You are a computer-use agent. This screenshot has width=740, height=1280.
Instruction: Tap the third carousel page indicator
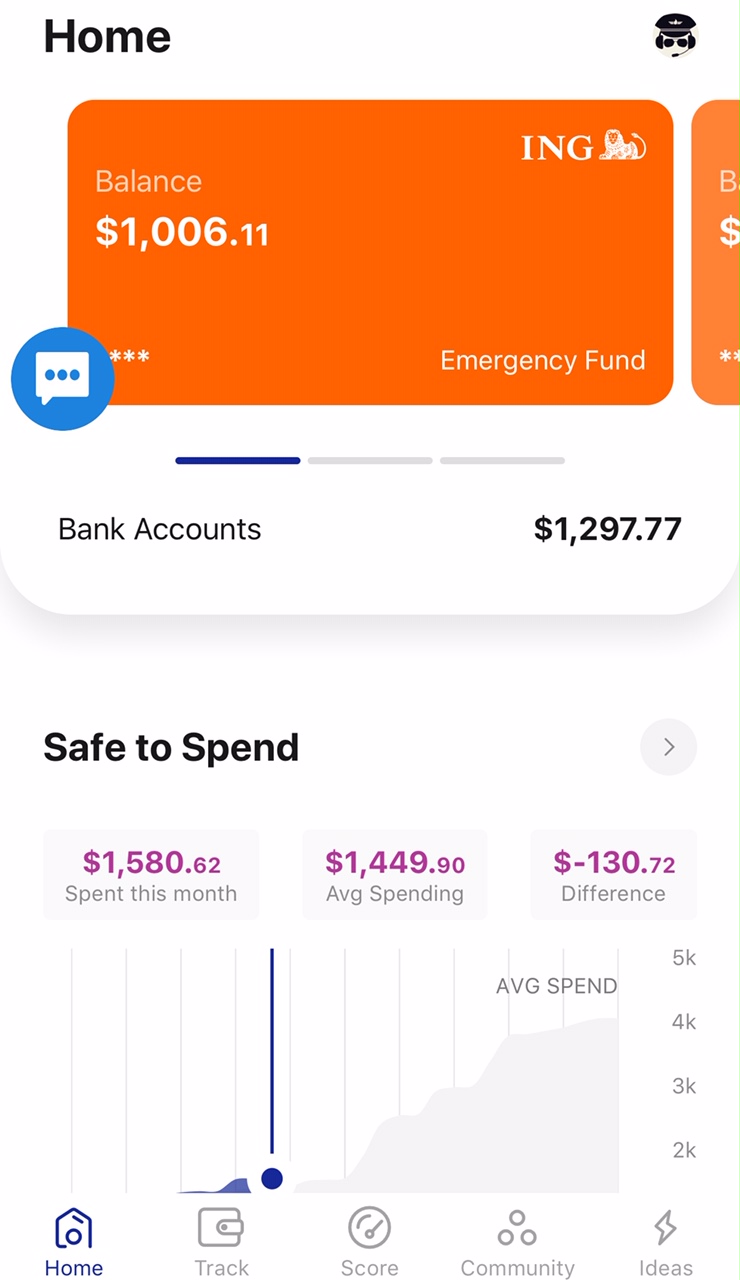[502, 461]
